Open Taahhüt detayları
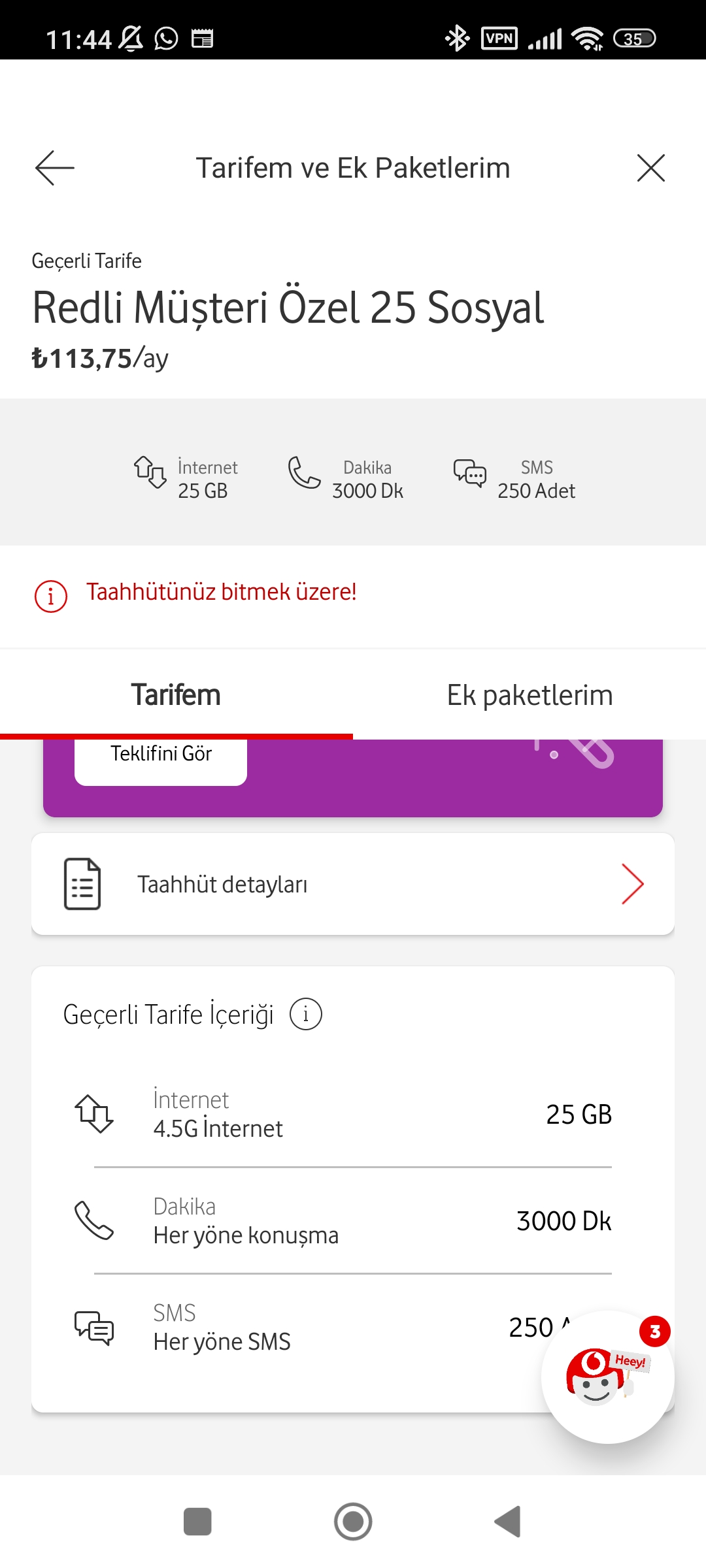Screen dimensions: 706x1568 coord(353,884)
